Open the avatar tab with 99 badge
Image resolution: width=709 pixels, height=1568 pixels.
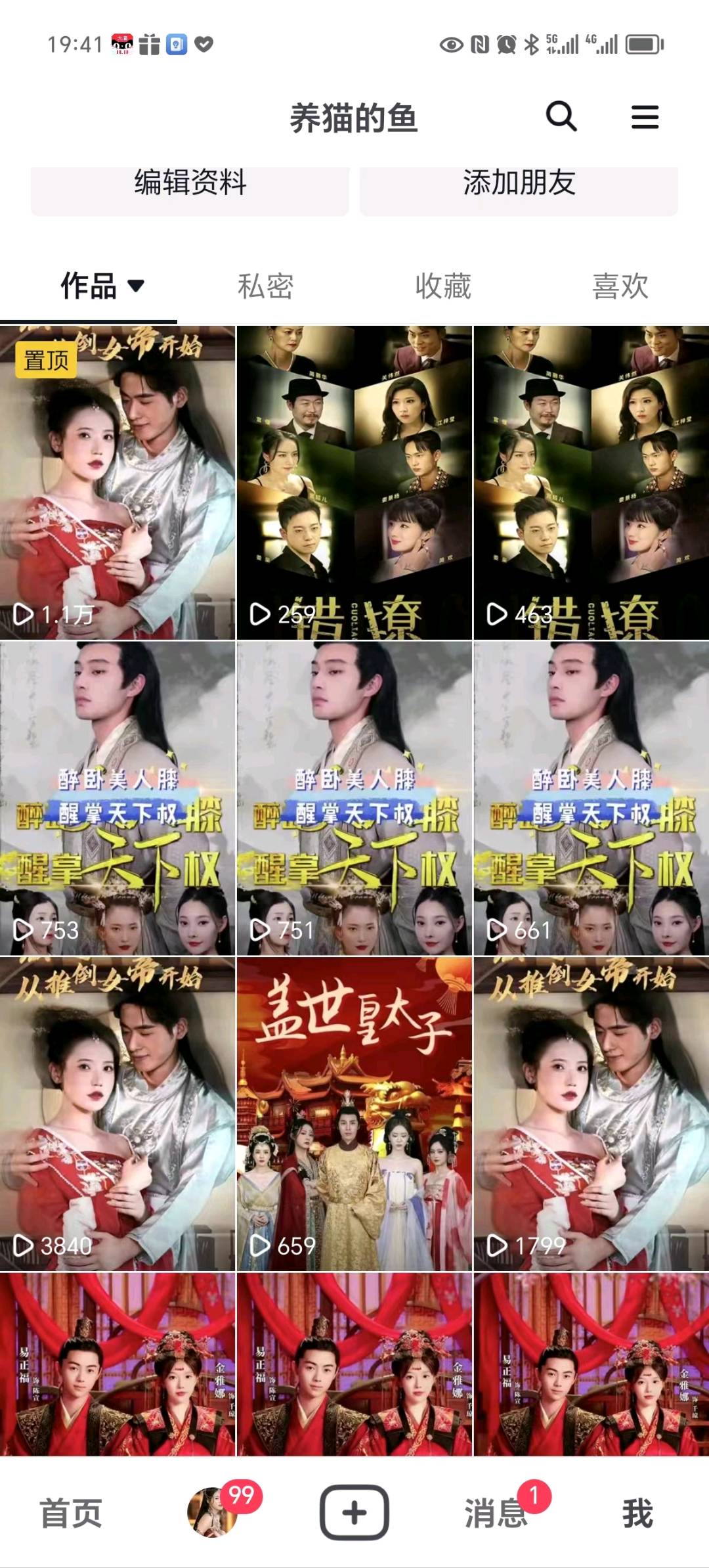click(x=213, y=1512)
